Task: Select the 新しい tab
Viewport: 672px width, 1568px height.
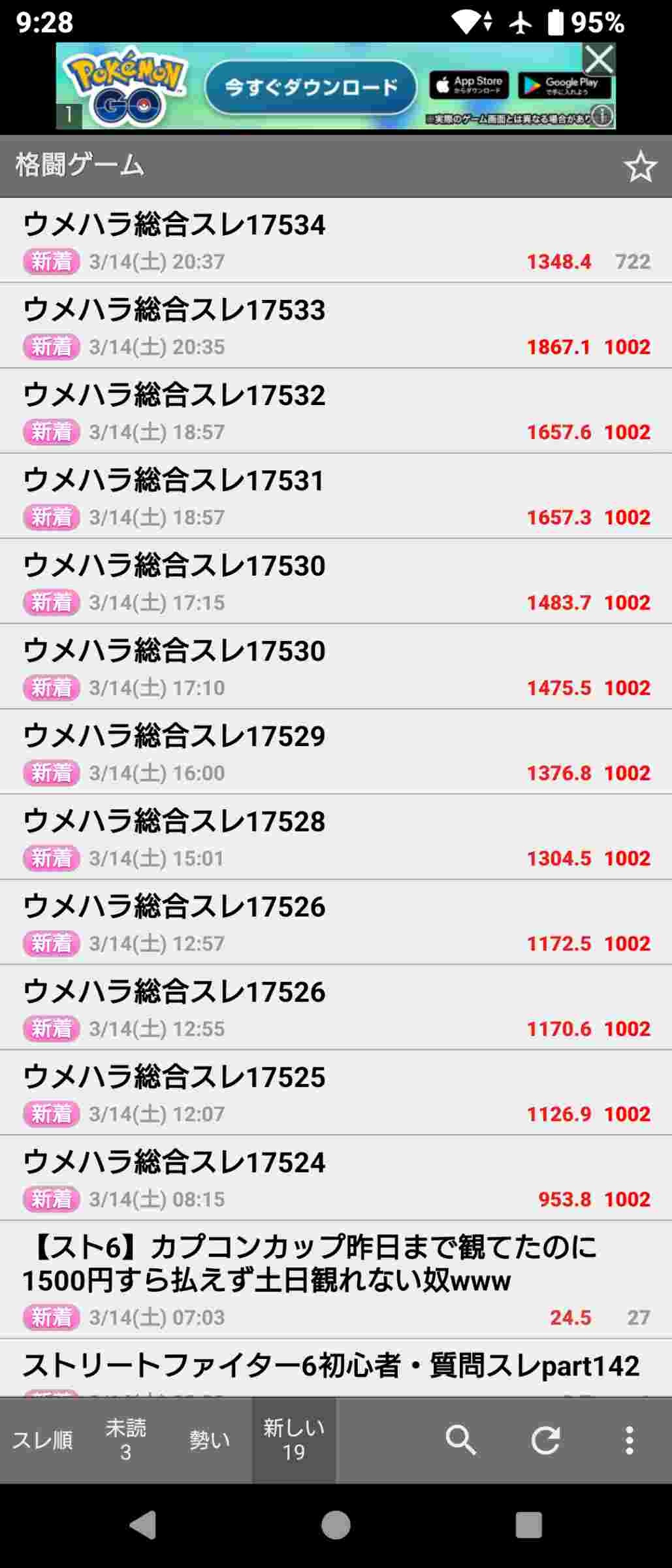Action: point(294,1440)
